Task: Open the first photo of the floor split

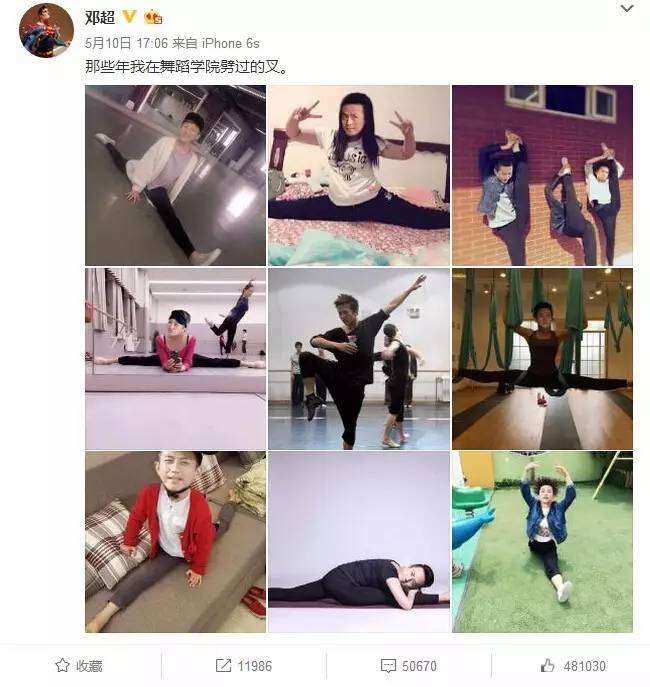Action: 175,175
